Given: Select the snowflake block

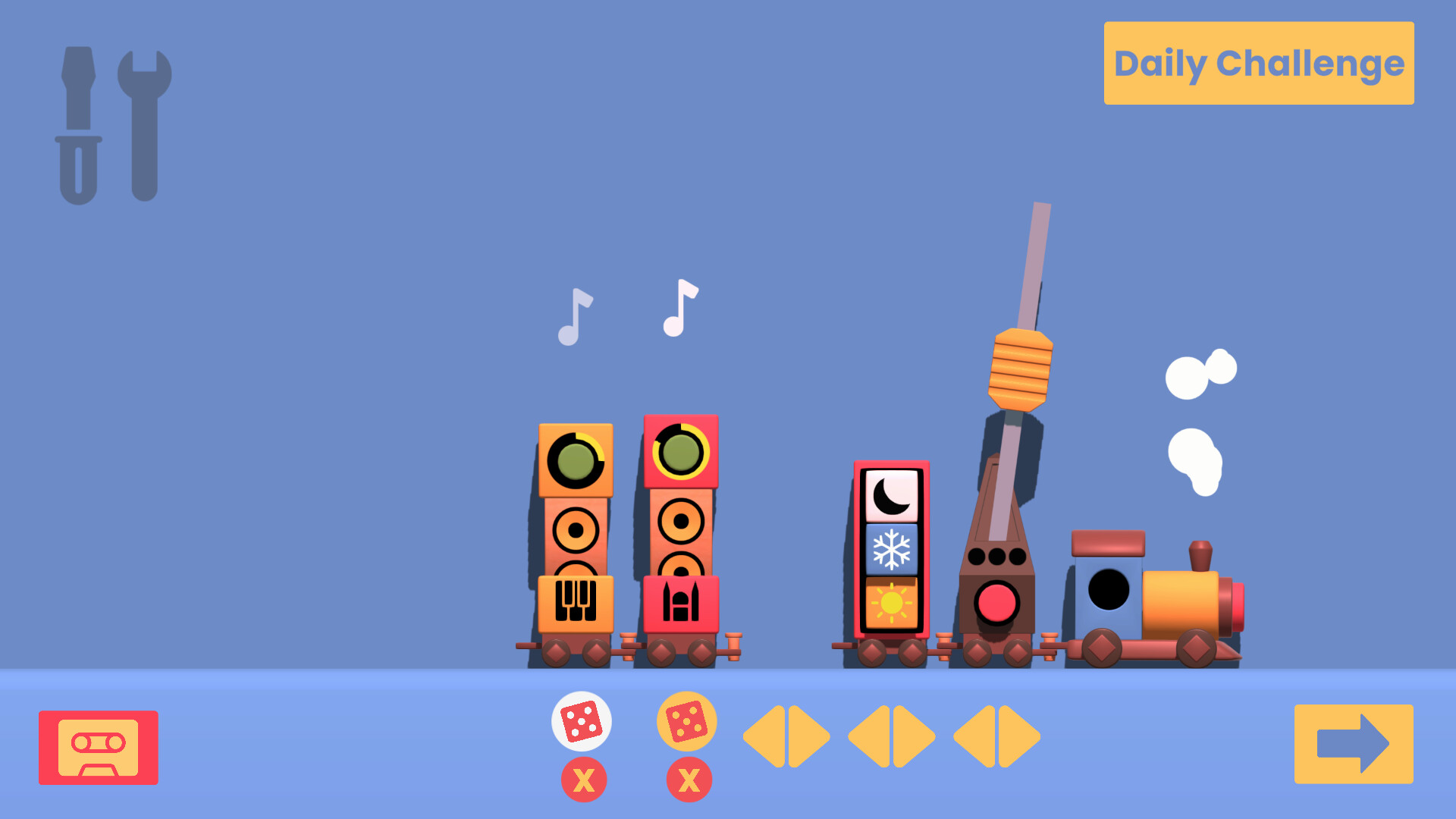Looking at the screenshot, I should (x=891, y=549).
